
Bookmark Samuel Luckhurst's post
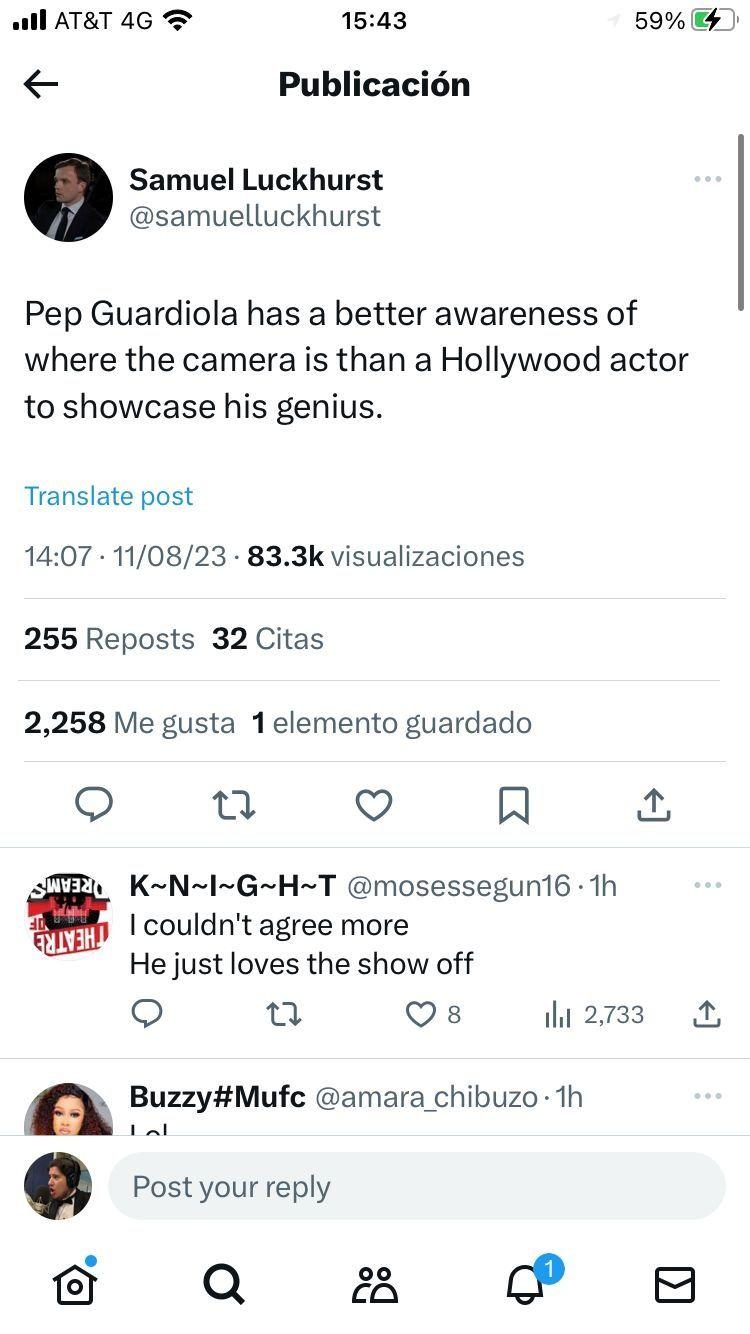[x=514, y=804]
